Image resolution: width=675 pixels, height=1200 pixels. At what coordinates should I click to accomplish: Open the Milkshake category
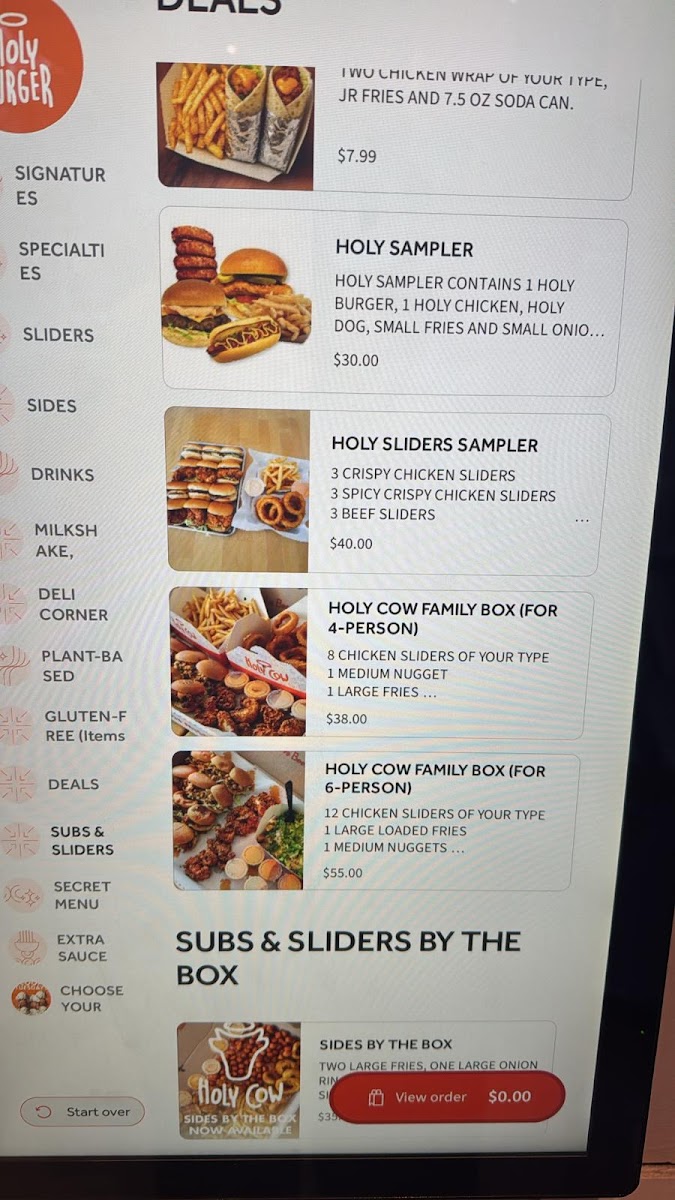tap(65, 540)
